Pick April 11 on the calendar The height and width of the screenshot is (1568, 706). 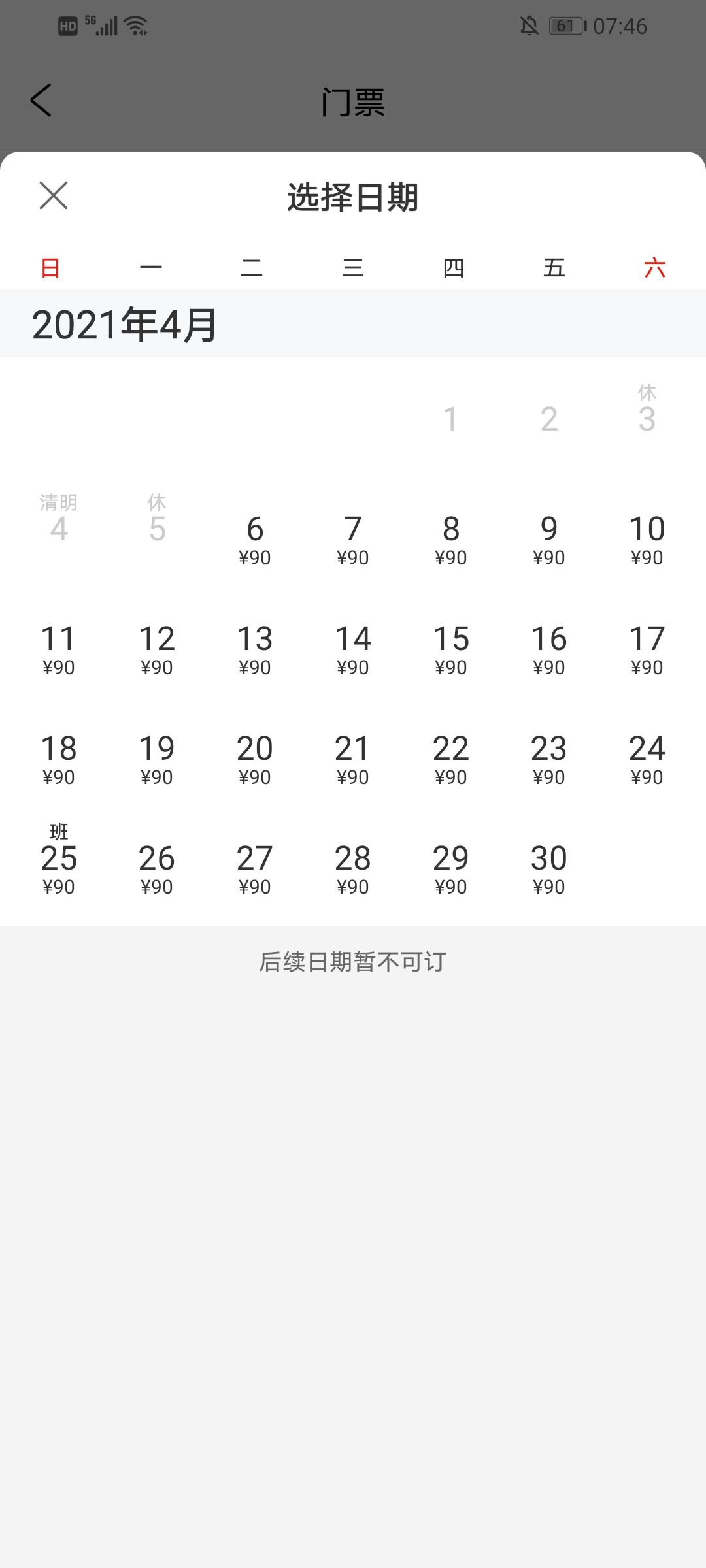point(59,649)
